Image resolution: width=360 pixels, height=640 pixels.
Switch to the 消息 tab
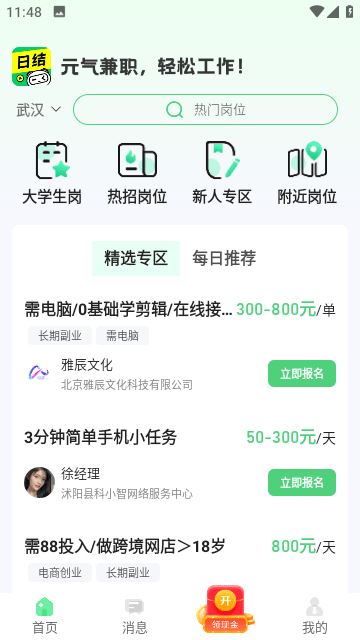click(135, 616)
